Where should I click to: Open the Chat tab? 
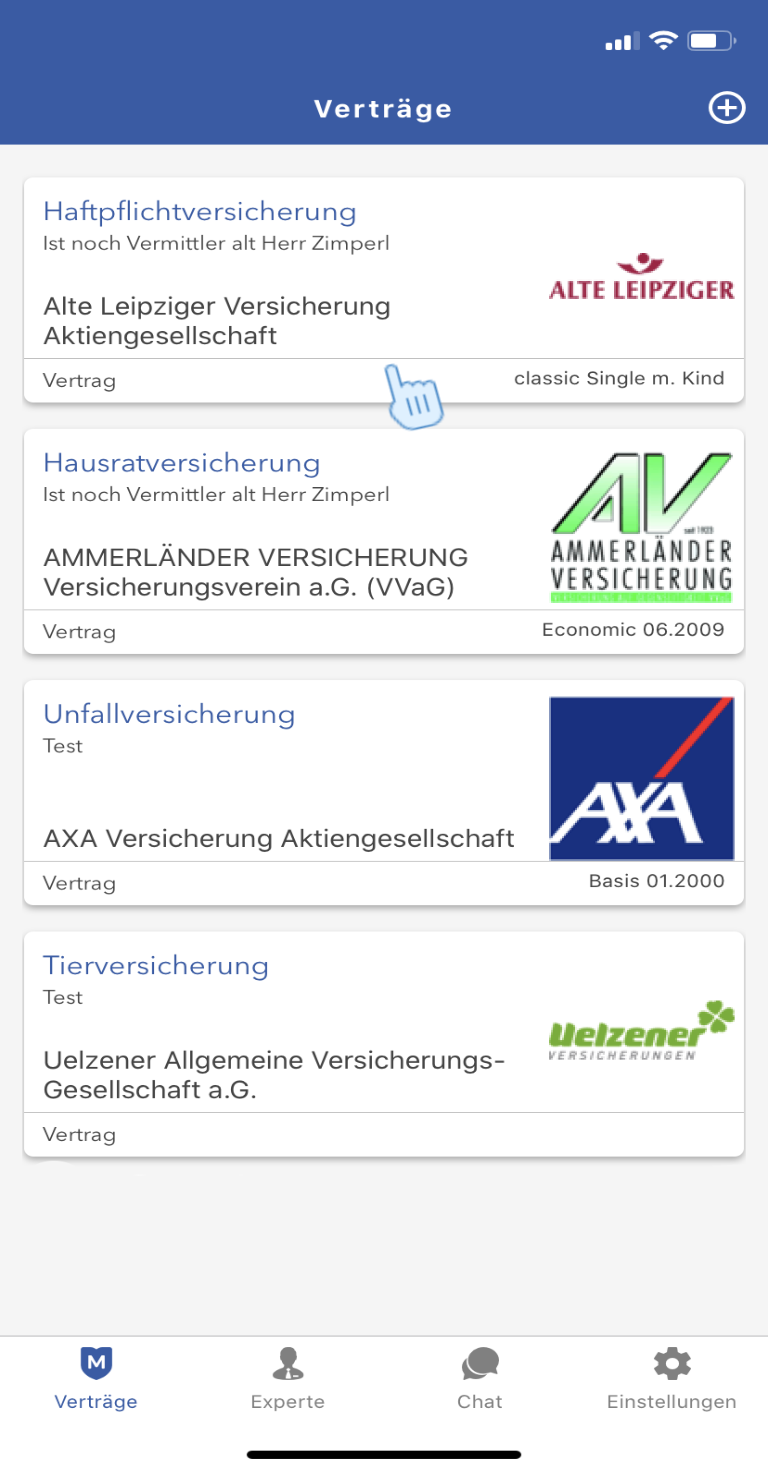click(480, 1379)
